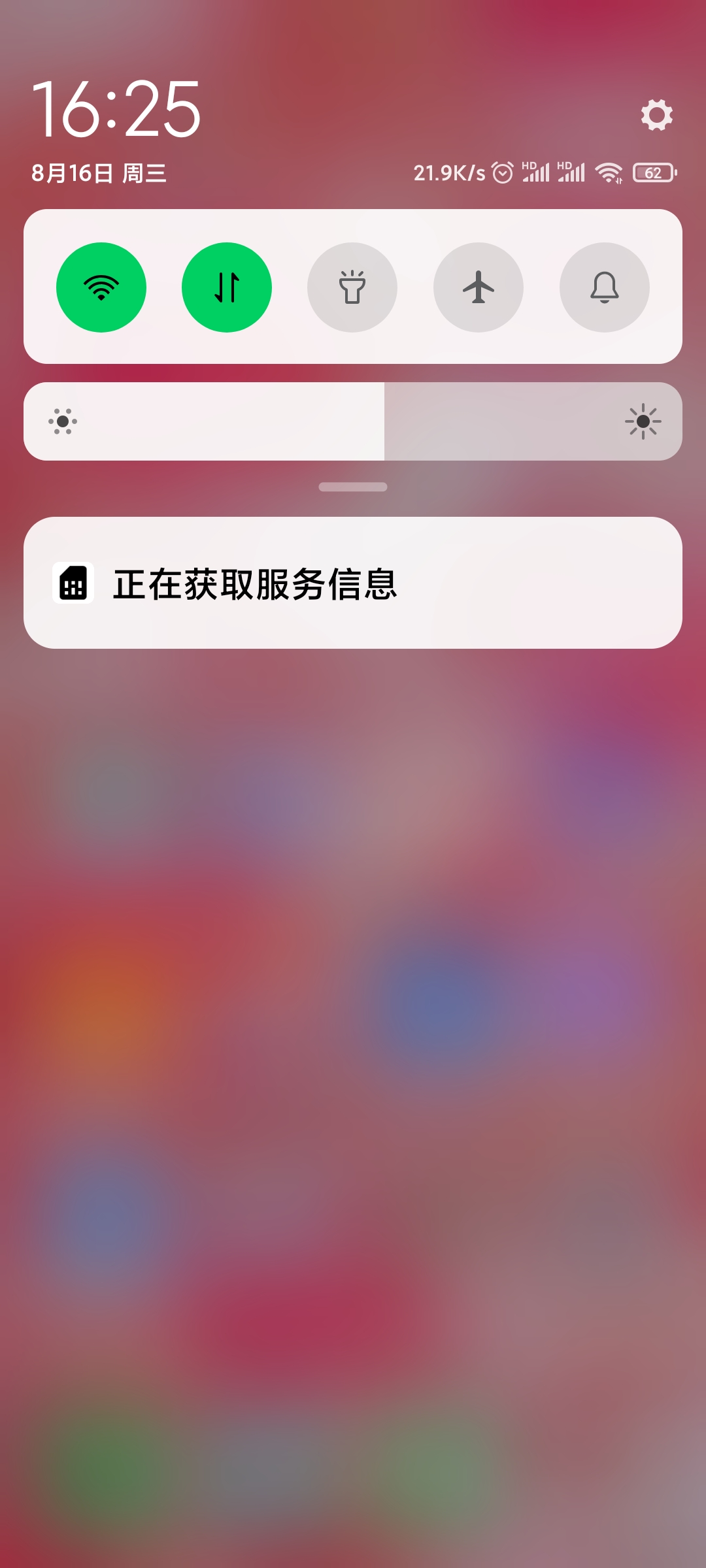706x1568 pixels.
Task: Open the 正在获取服务信息 notification
Action: [x=353, y=583]
